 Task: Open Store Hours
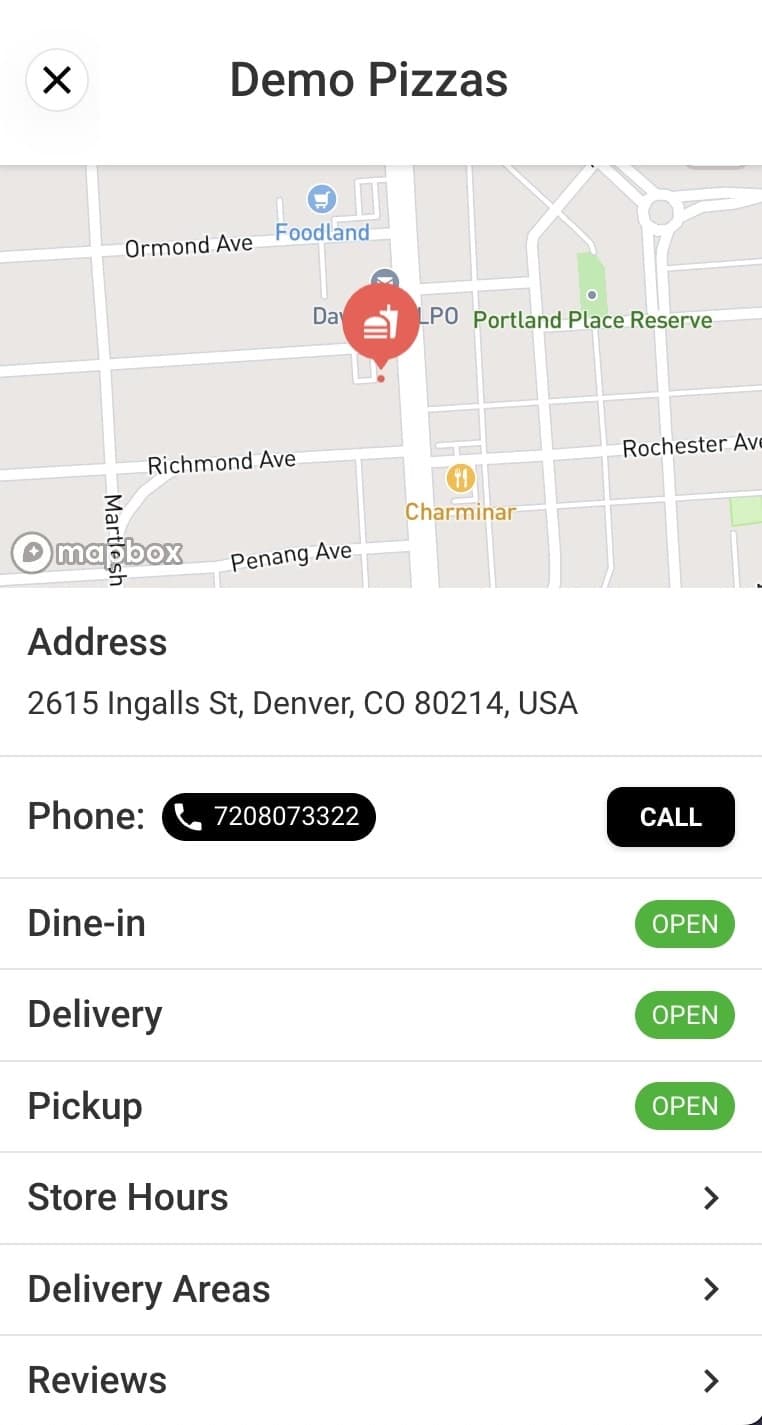[381, 1198]
